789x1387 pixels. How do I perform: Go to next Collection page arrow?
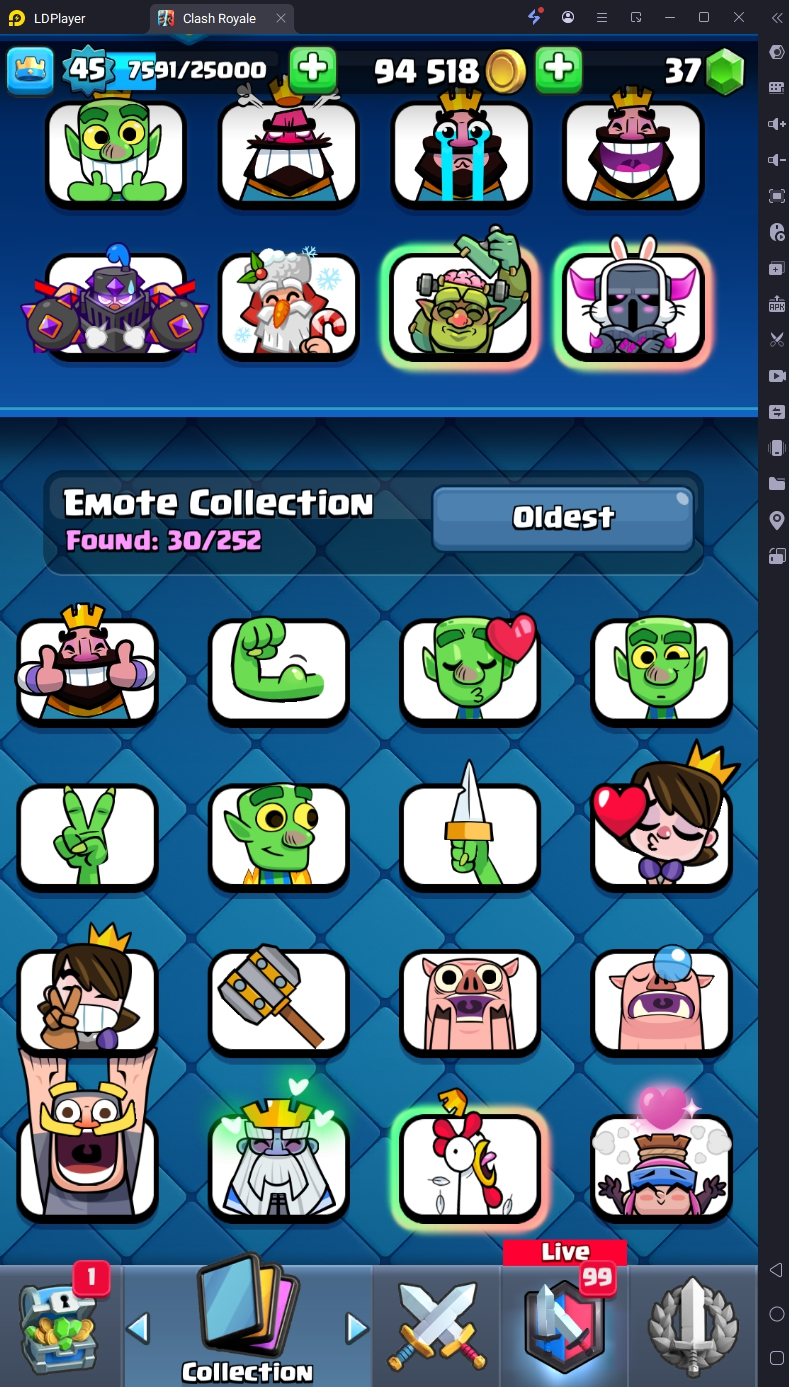tap(357, 1328)
